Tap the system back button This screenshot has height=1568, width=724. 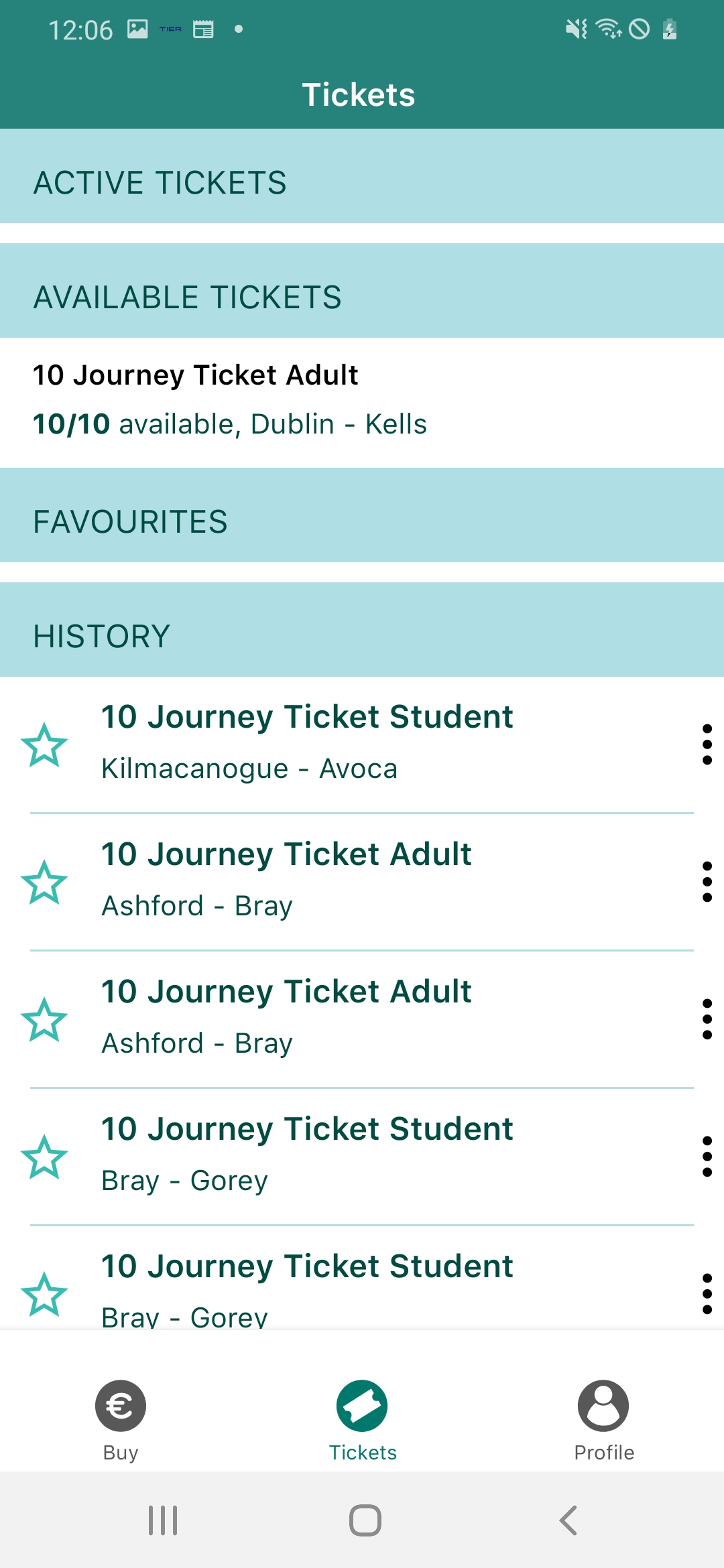coord(568,1520)
